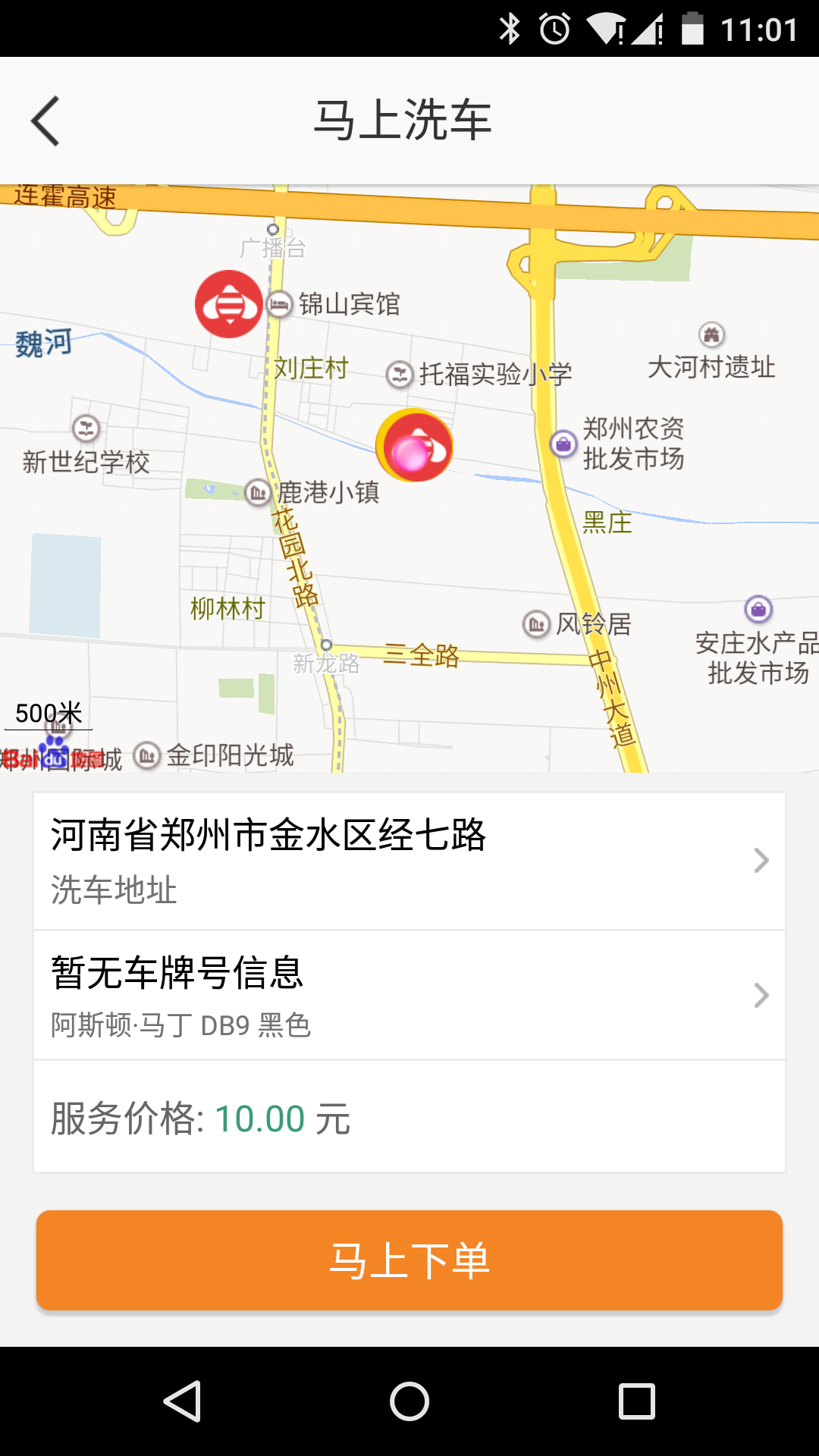Image resolution: width=819 pixels, height=1456 pixels.
Task: Click the 风铃居 building icon on map
Action: [536, 623]
